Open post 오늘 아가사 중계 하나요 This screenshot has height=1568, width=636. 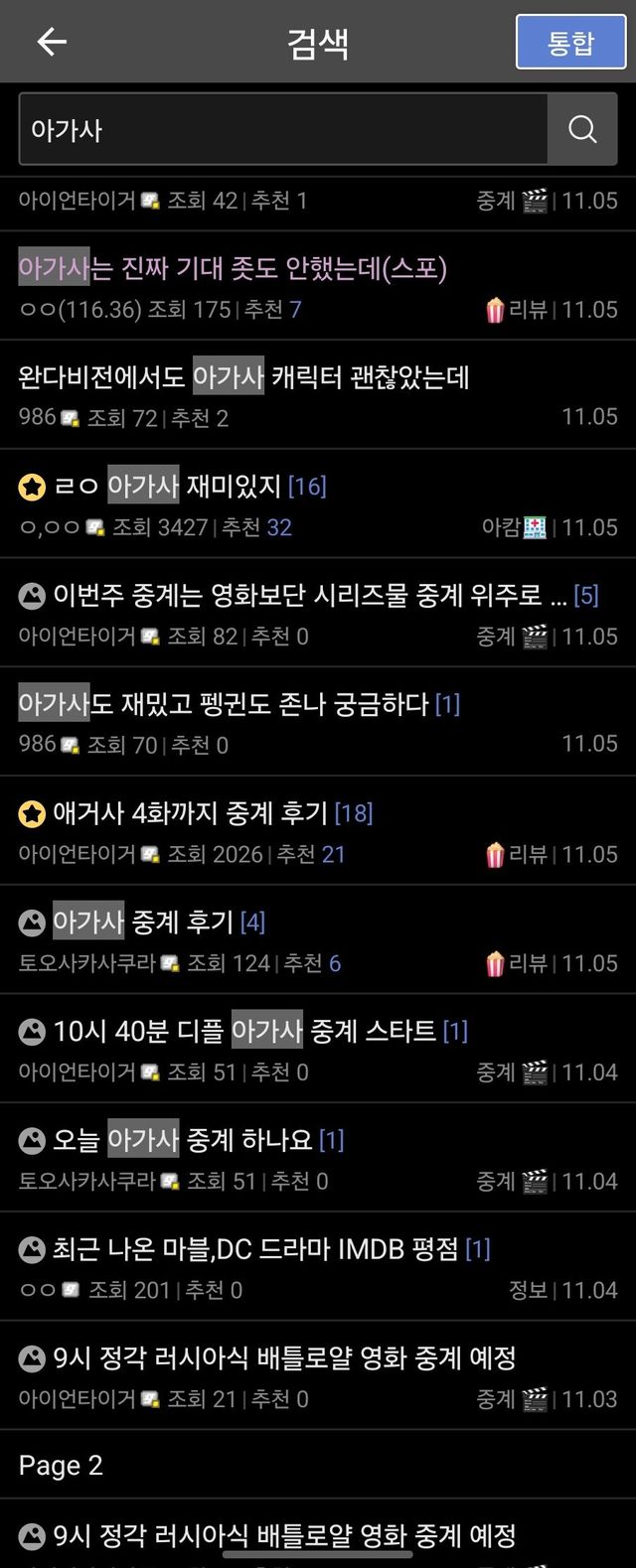click(183, 1141)
